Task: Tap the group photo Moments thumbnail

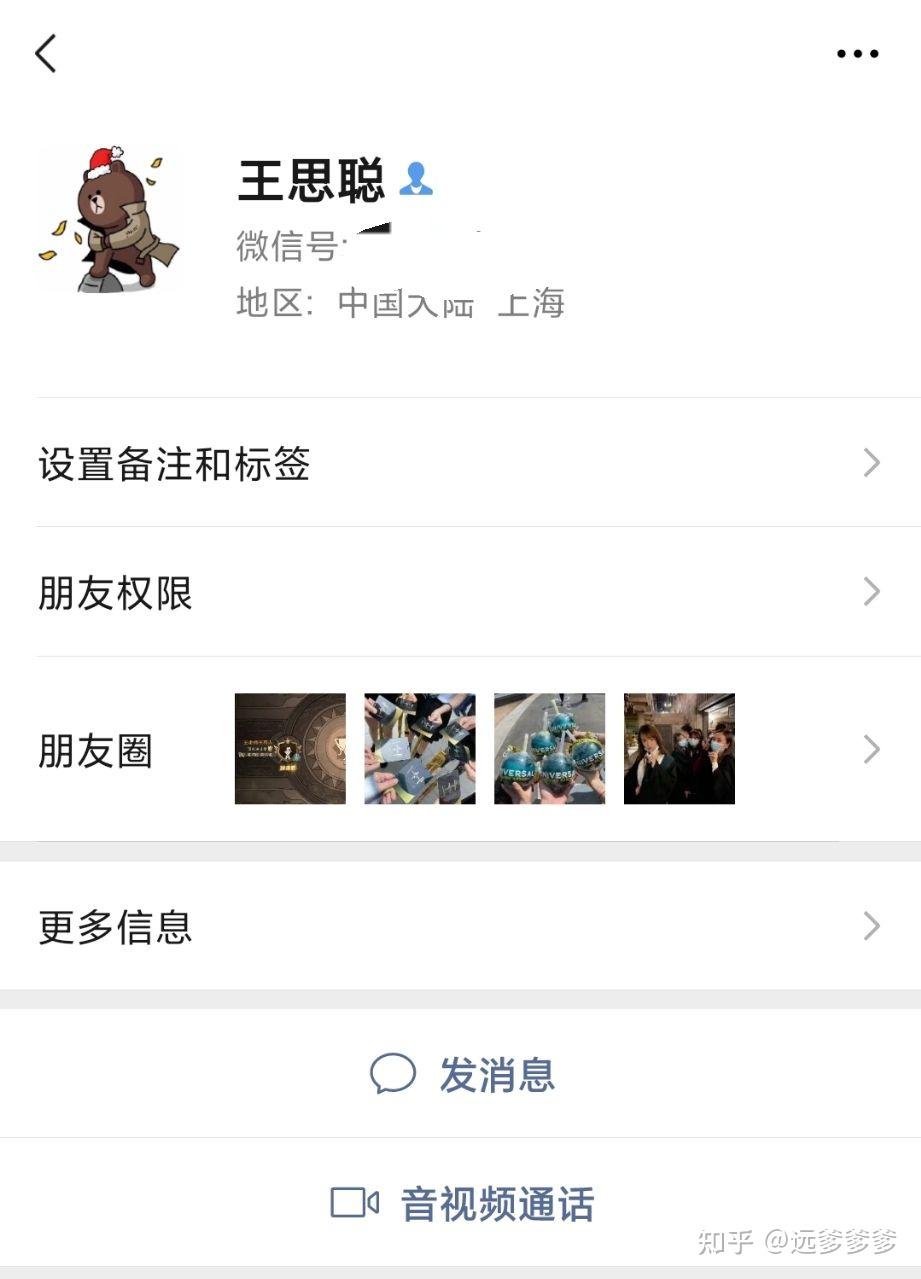Action: (679, 748)
